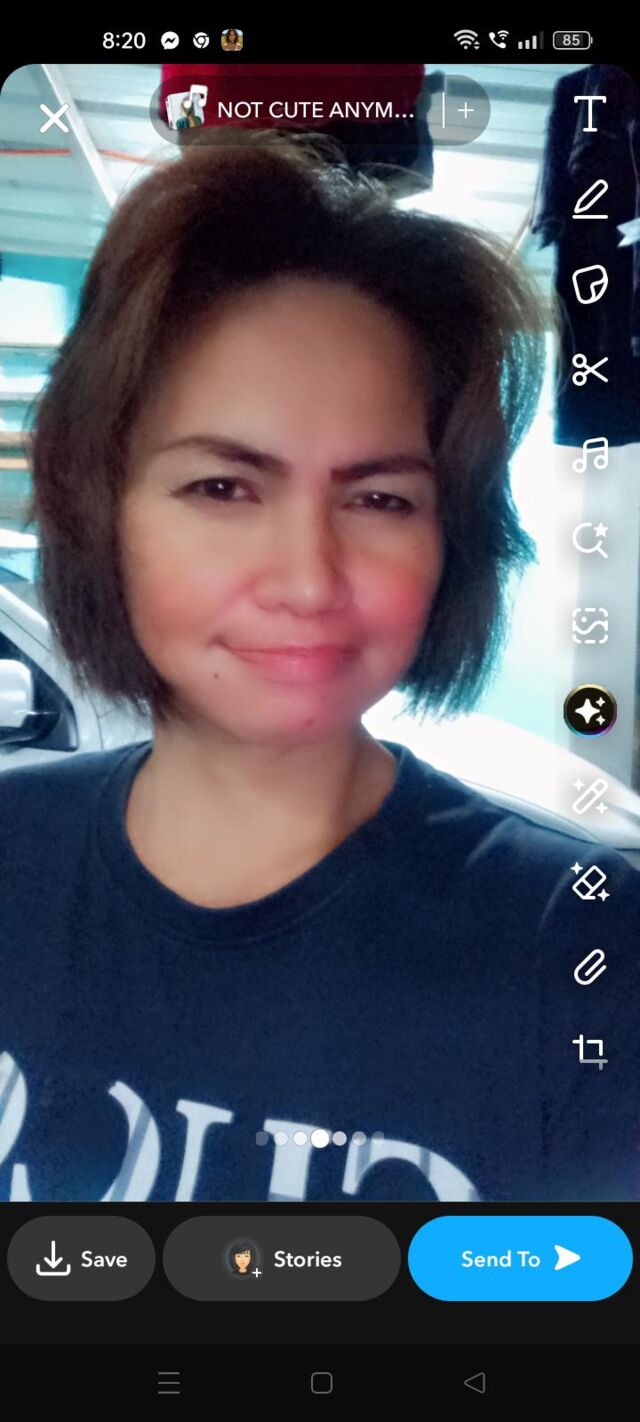
Task: Go back using the system navigation arrow
Action: 475,1382
